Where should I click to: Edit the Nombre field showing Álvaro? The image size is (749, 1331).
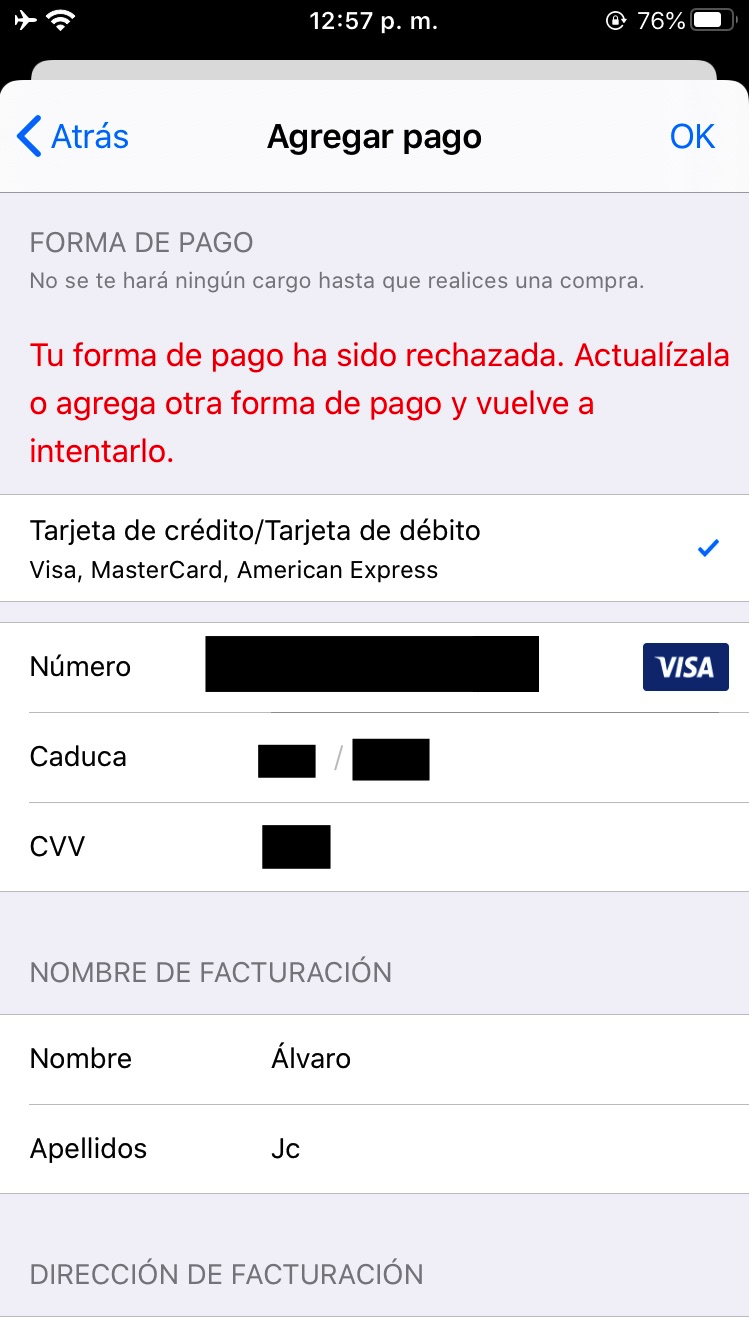point(374,1059)
